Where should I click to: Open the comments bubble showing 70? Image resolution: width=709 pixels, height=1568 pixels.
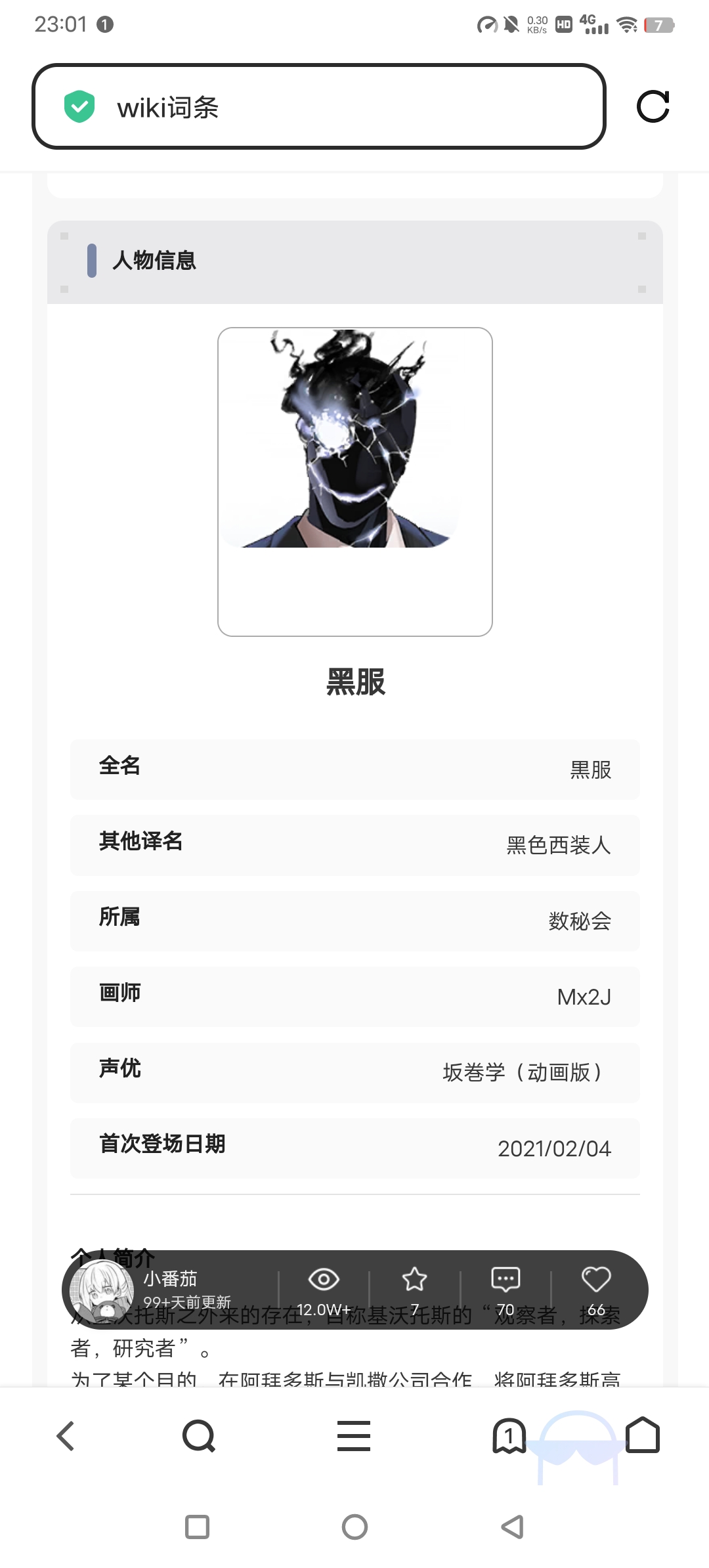[x=505, y=1279]
